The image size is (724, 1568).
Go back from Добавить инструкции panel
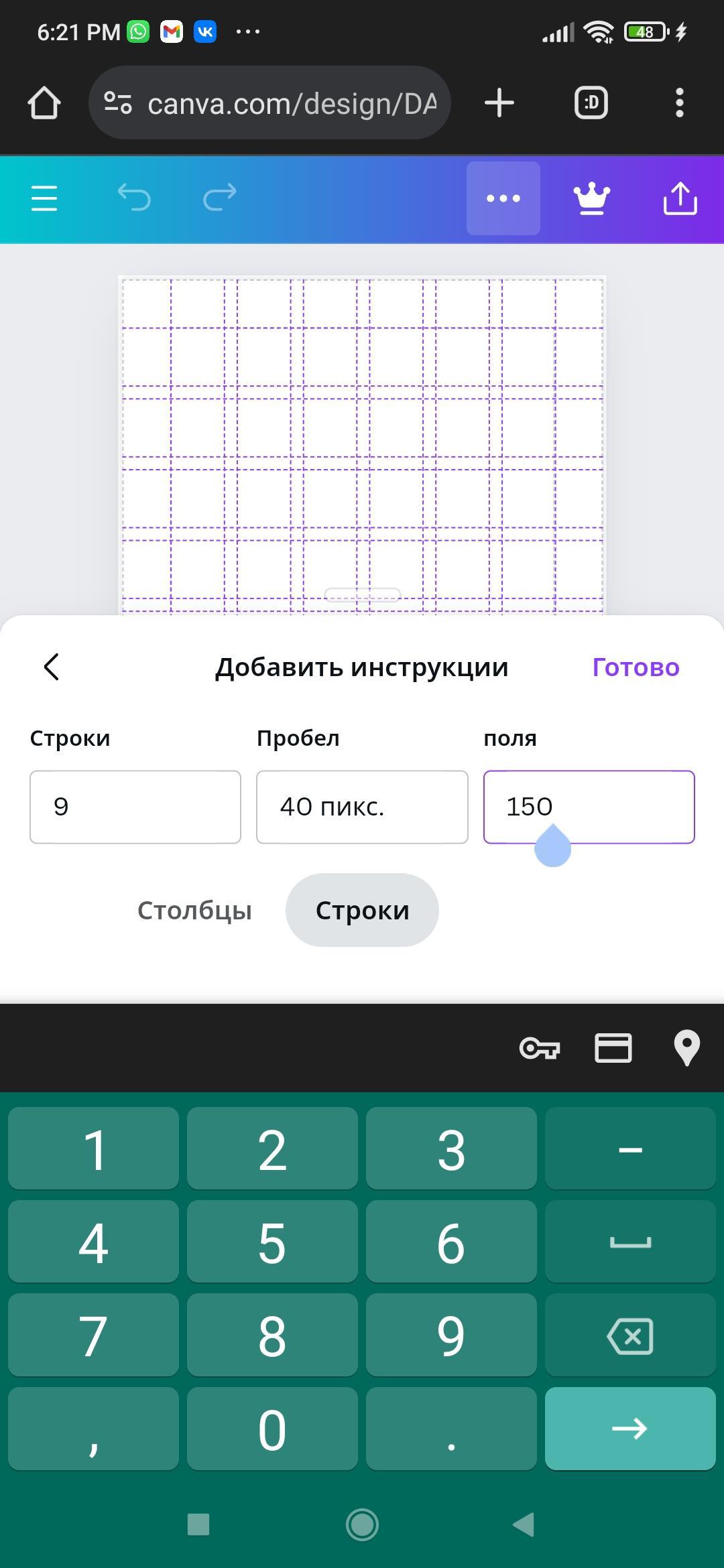pyautogui.click(x=52, y=667)
